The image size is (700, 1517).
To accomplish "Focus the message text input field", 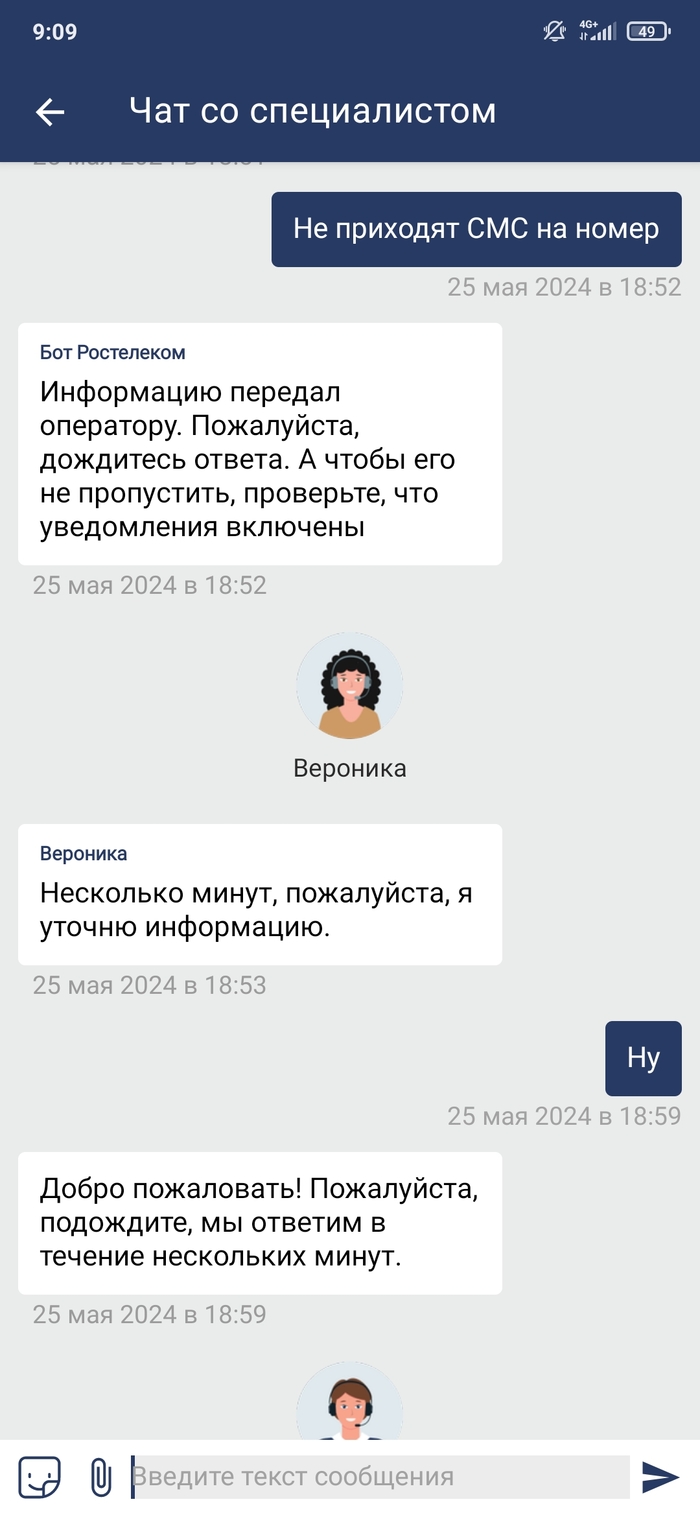I will (x=380, y=1476).
